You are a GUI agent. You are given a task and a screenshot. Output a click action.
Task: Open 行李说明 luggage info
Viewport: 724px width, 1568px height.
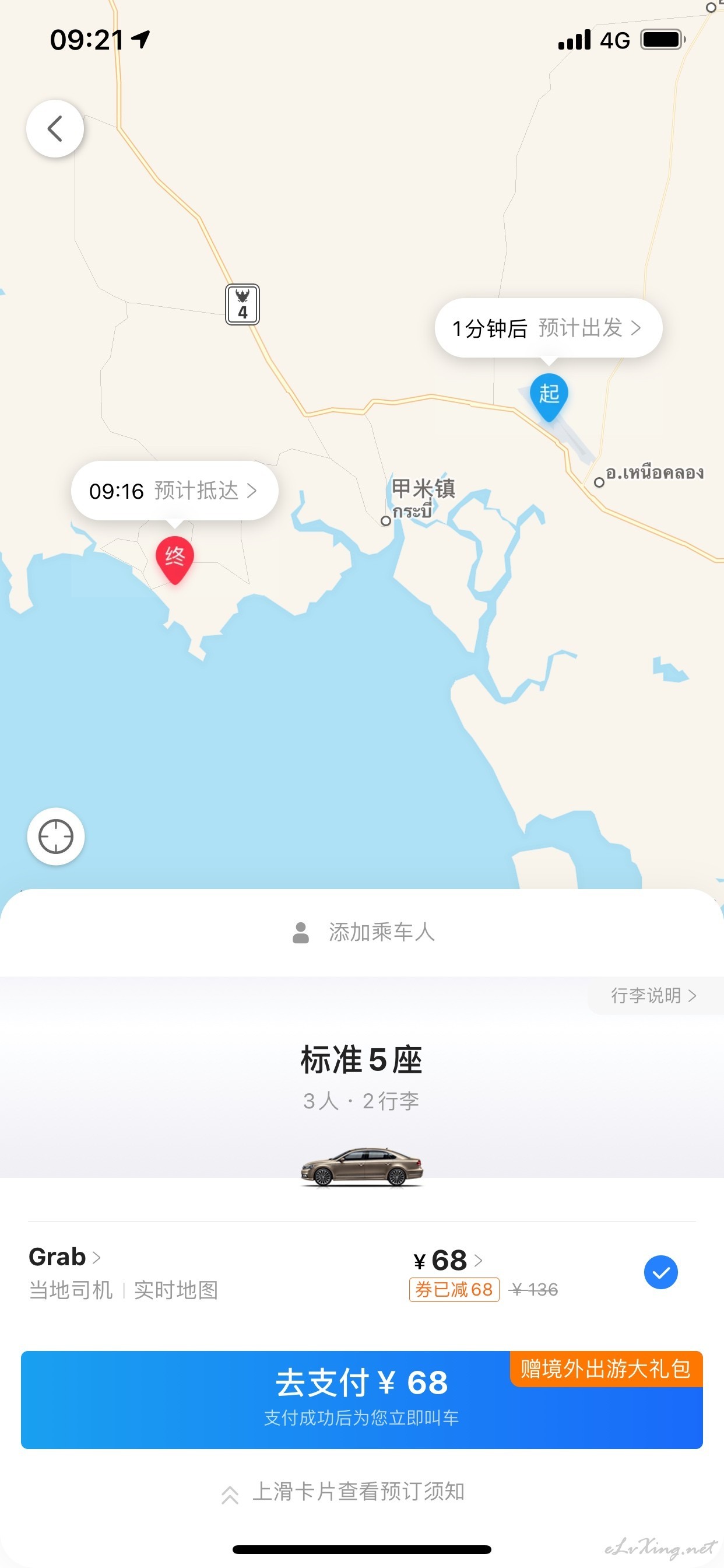point(653,995)
